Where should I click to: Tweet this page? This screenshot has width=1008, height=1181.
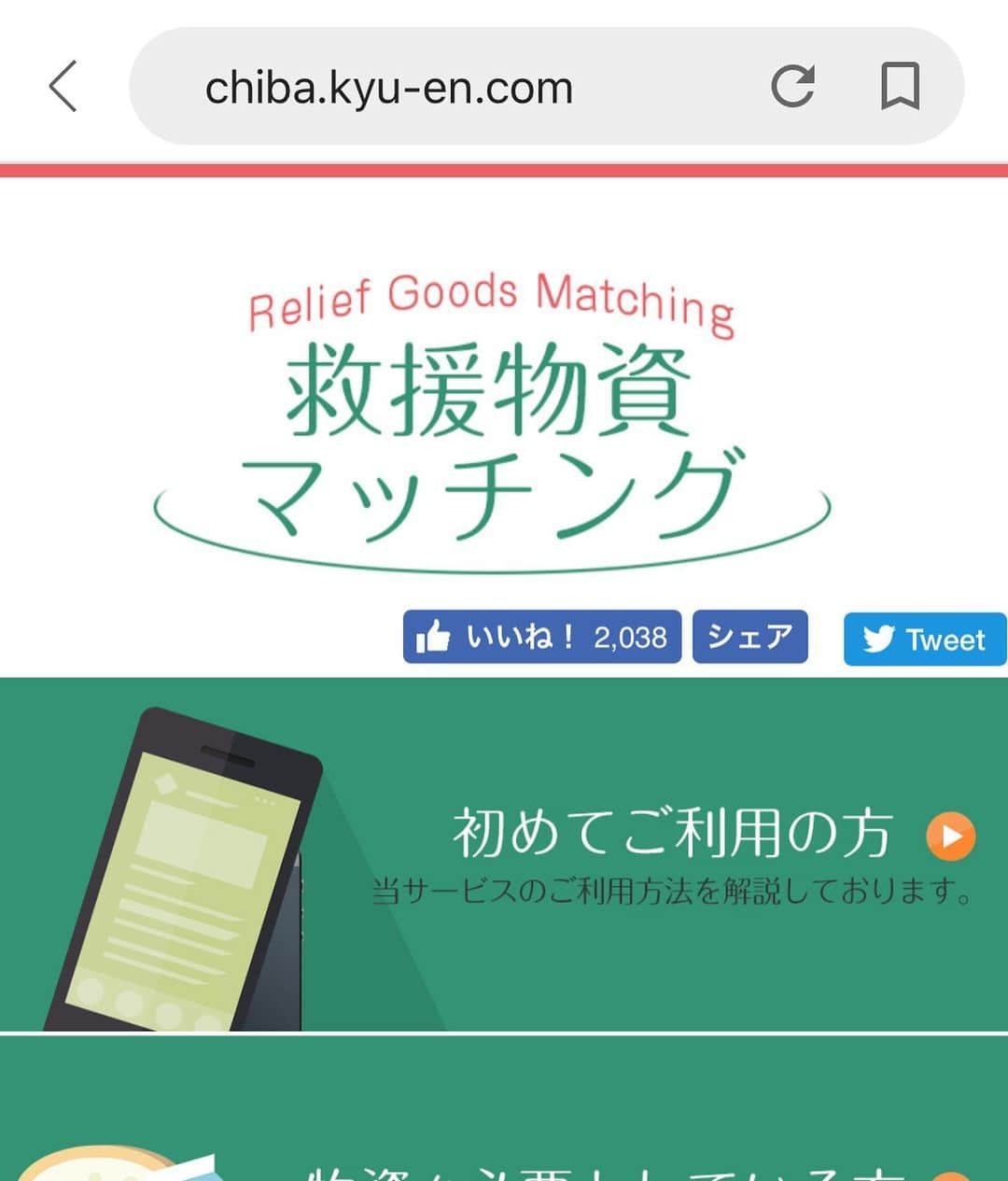point(924,640)
